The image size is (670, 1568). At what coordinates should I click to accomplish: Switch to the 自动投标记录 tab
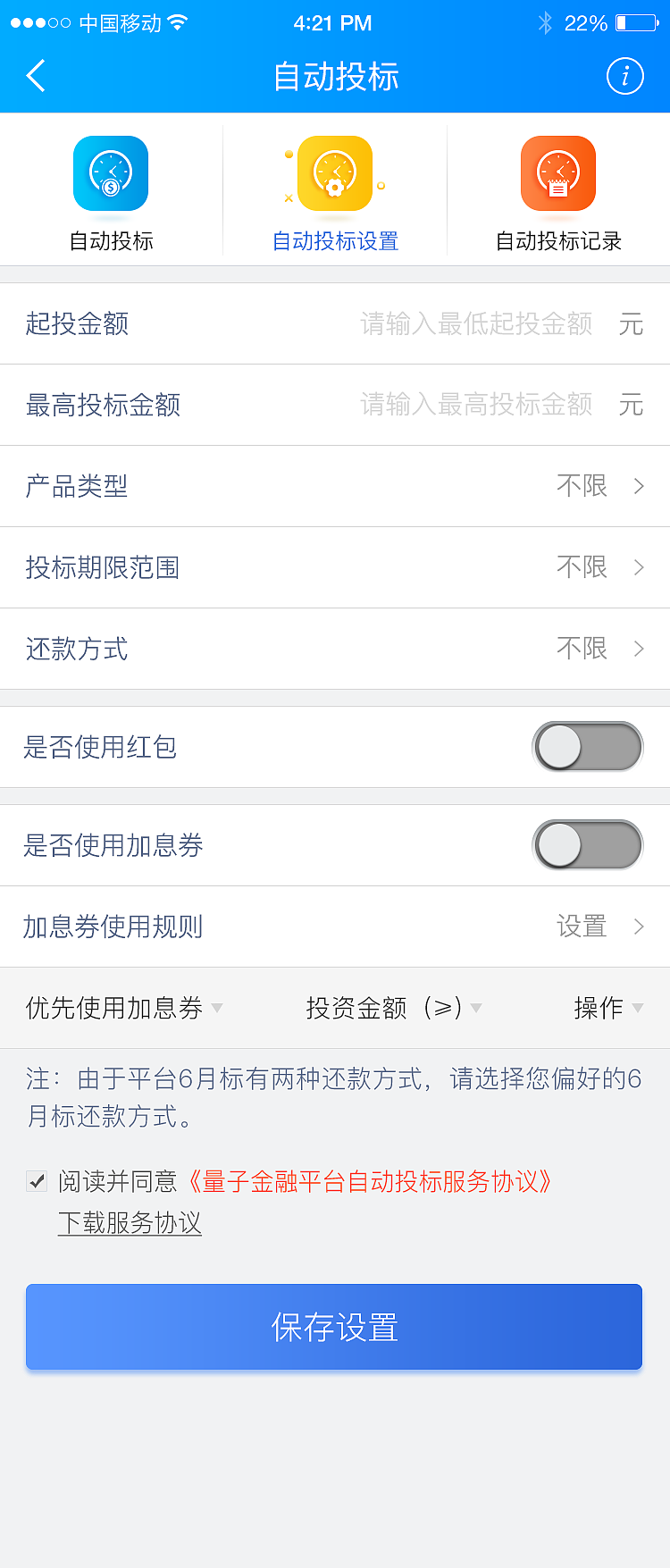(x=557, y=239)
